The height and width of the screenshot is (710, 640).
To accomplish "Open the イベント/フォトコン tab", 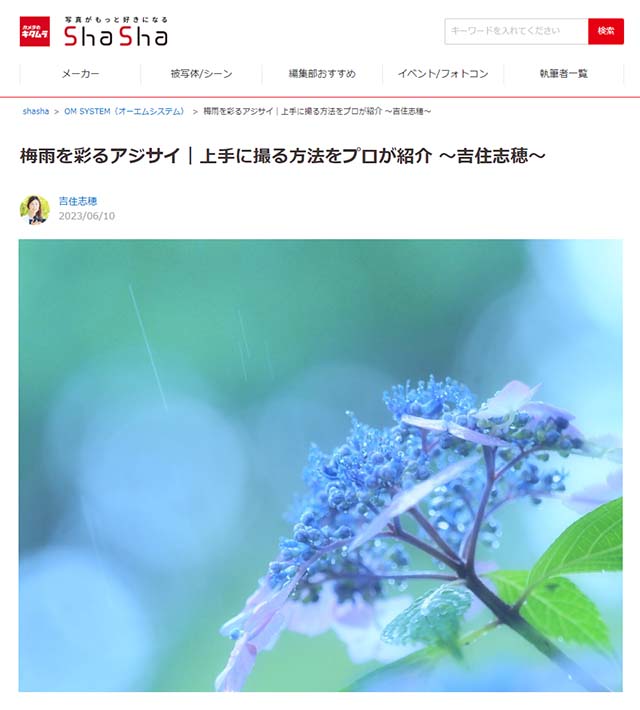I will click(442, 74).
